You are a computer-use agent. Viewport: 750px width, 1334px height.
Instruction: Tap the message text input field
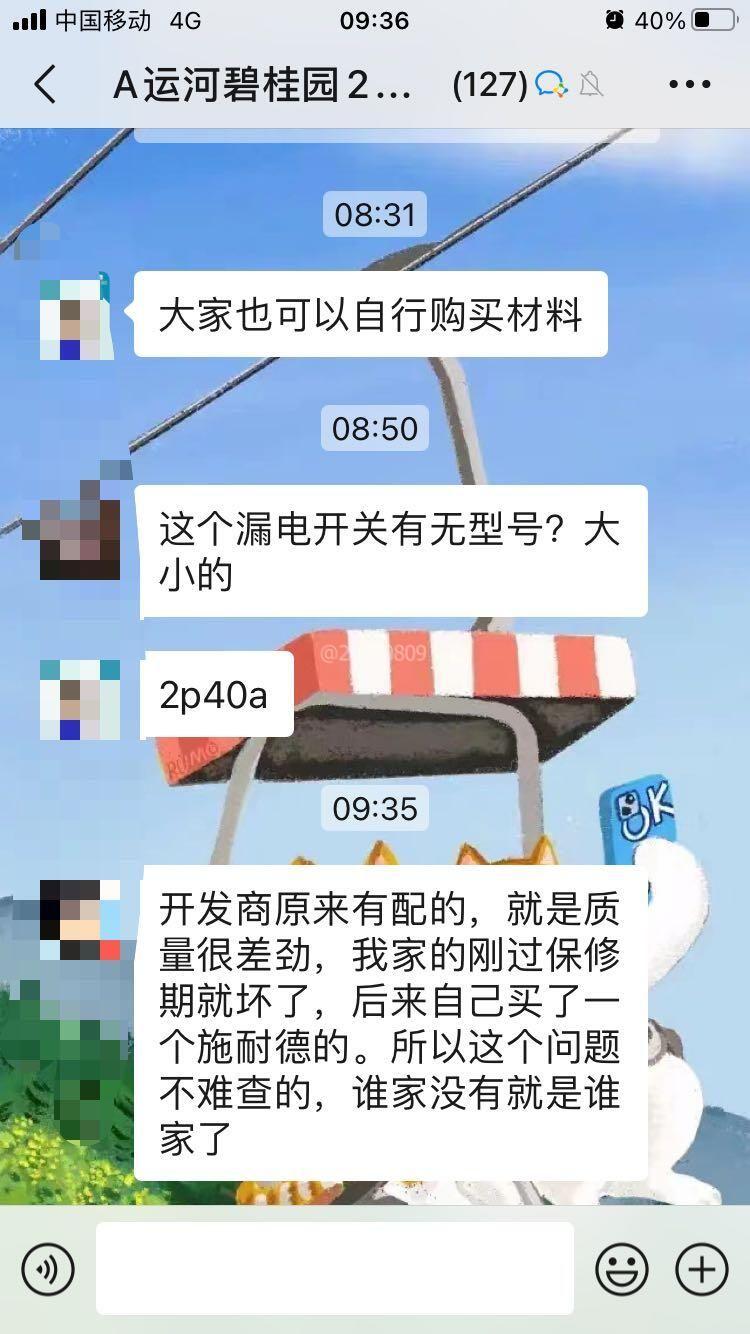334,1269
